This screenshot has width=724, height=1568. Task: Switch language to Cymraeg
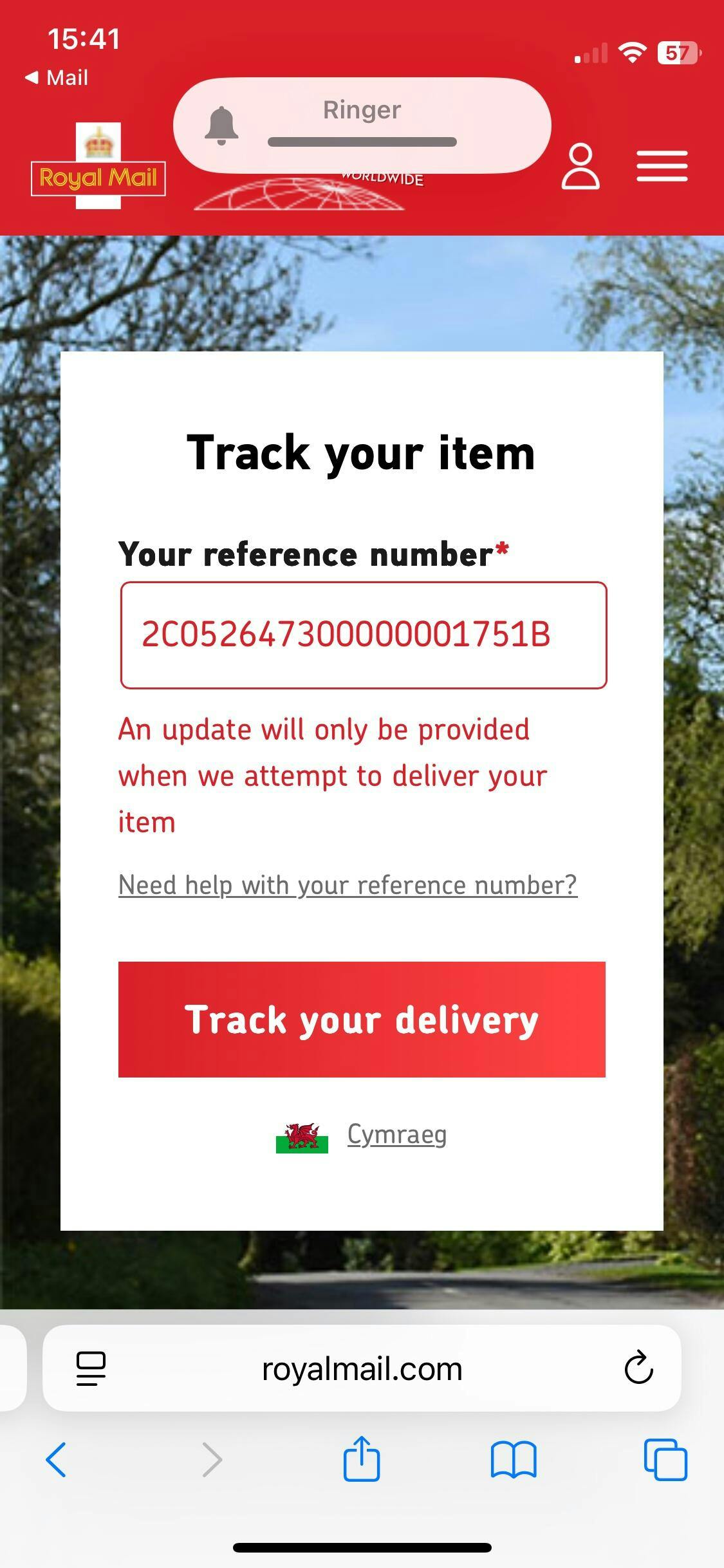396,1134
